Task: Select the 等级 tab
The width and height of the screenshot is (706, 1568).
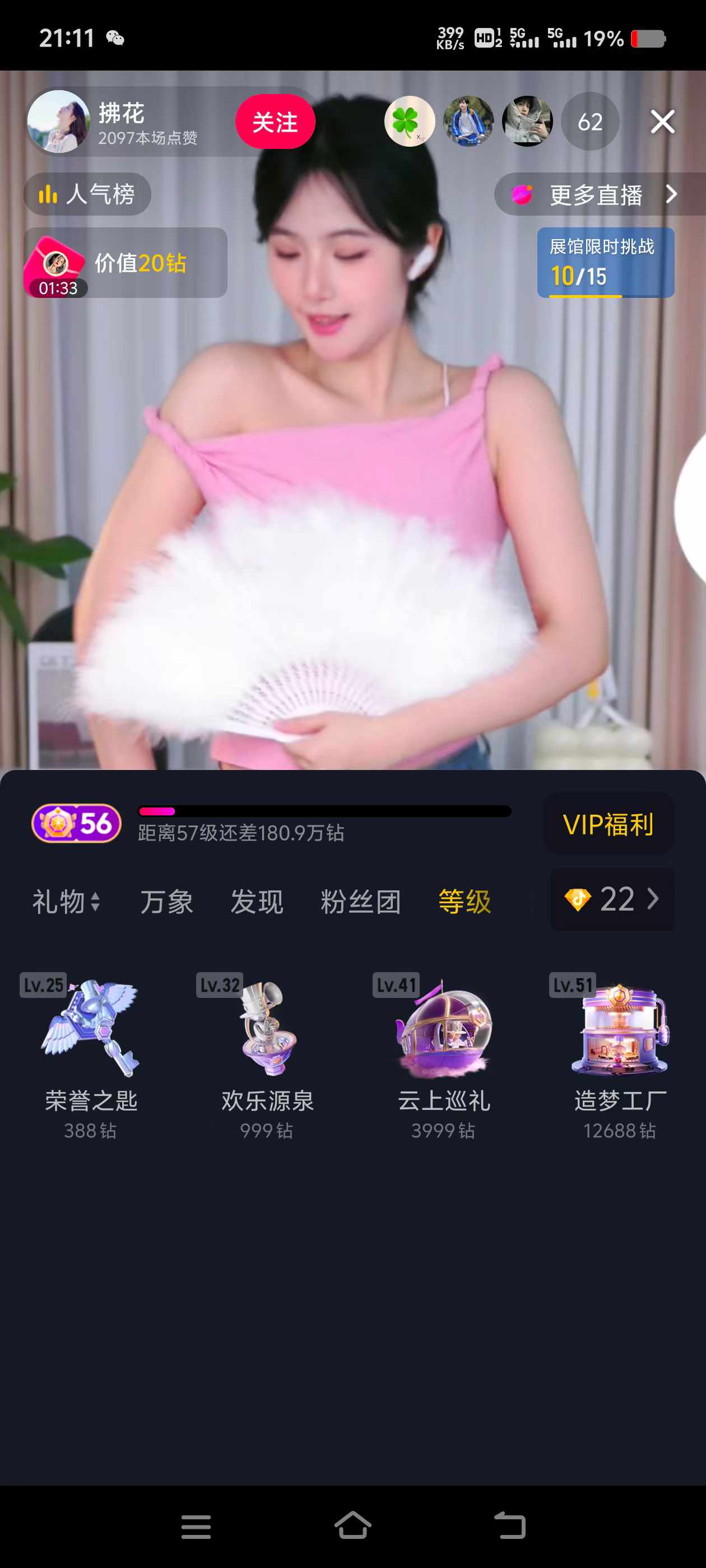Action: coord(464,901)
